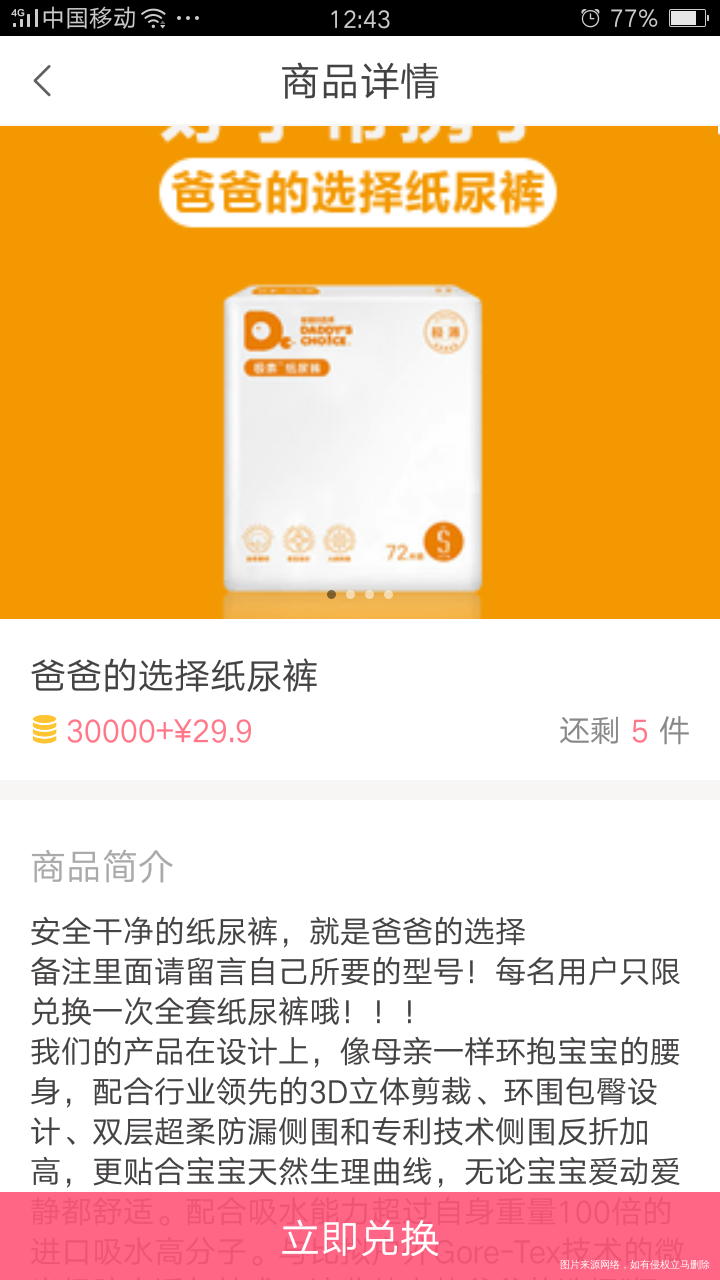Tap the gold coins icon beside the price

click(42, 732)
